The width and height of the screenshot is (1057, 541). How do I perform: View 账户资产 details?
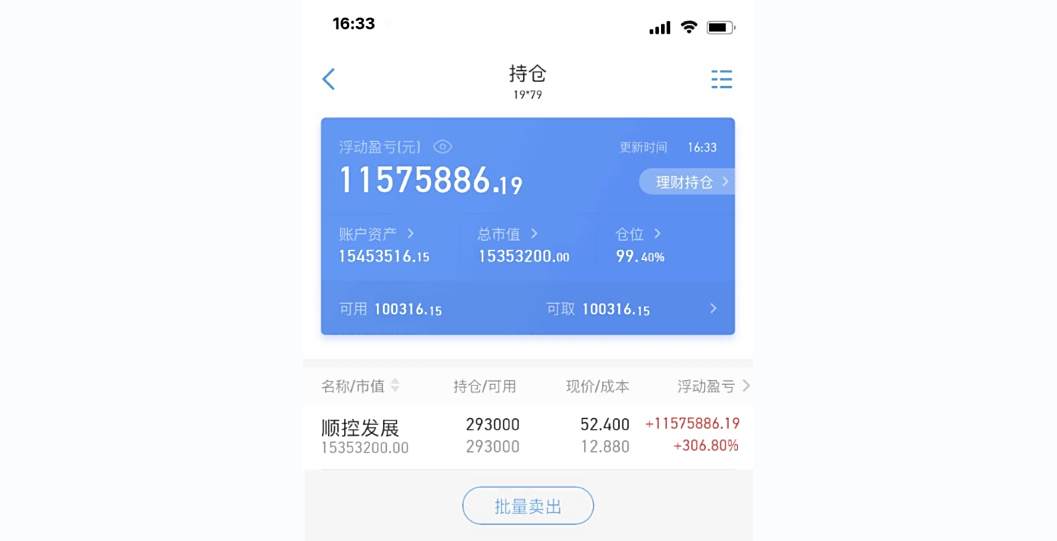377,234
